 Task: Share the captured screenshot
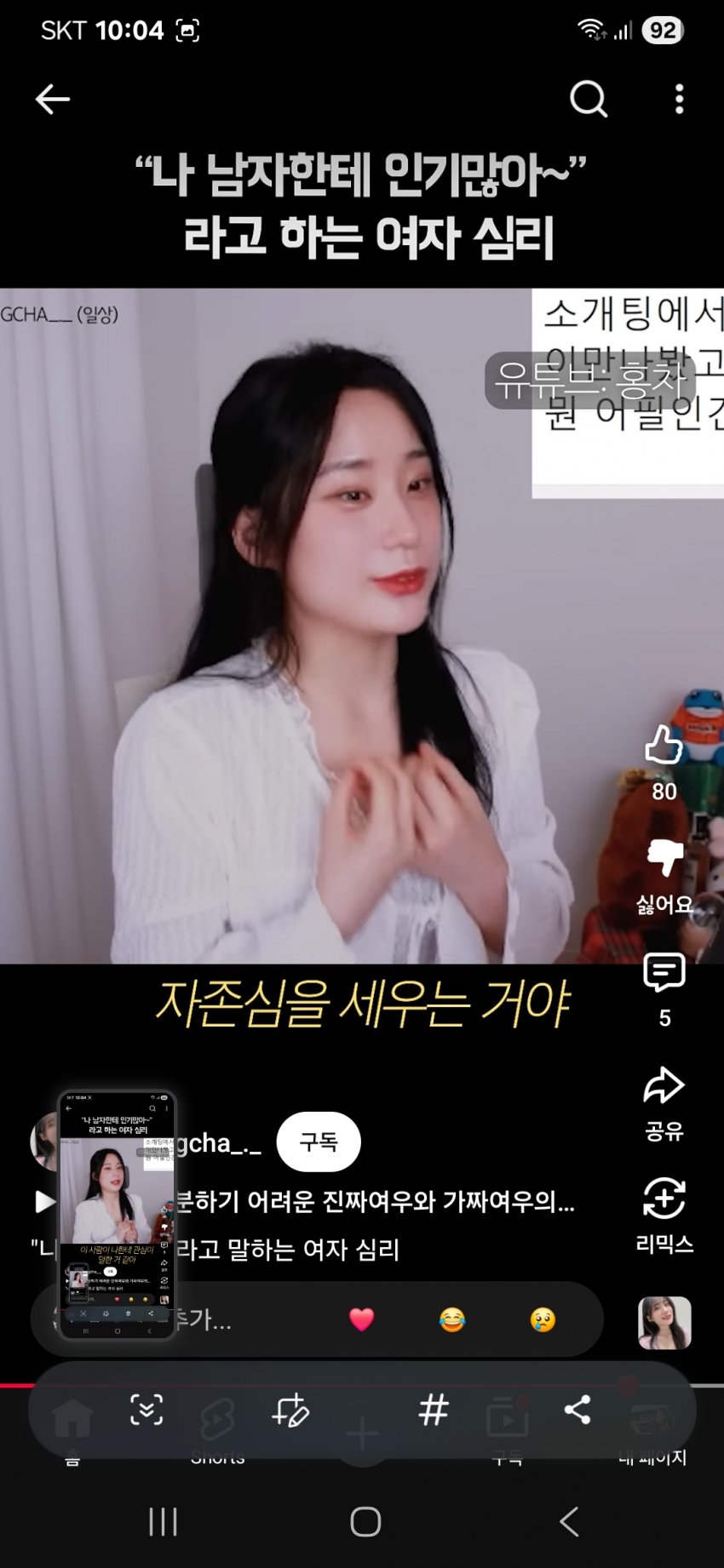point(577,1411)
